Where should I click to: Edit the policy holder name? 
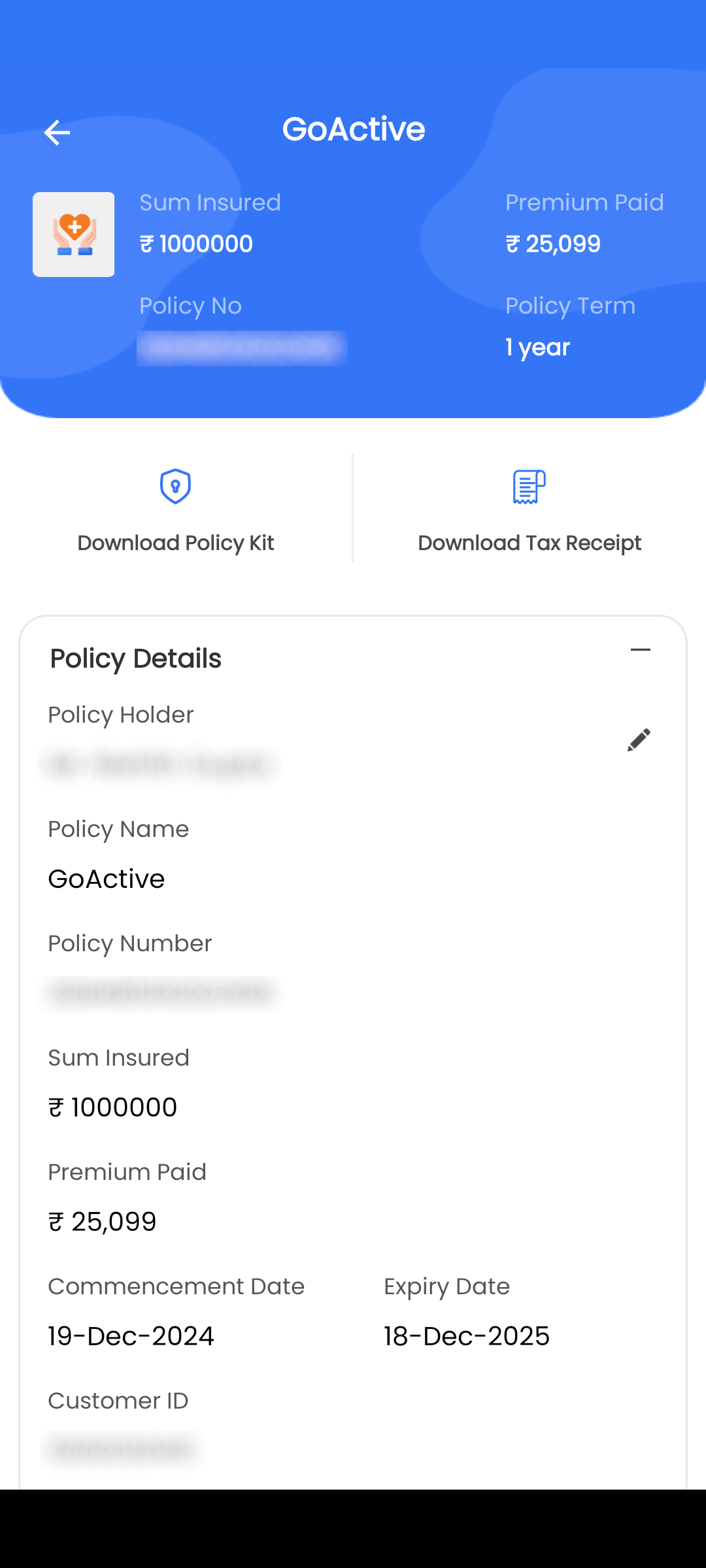pos(639,740)
